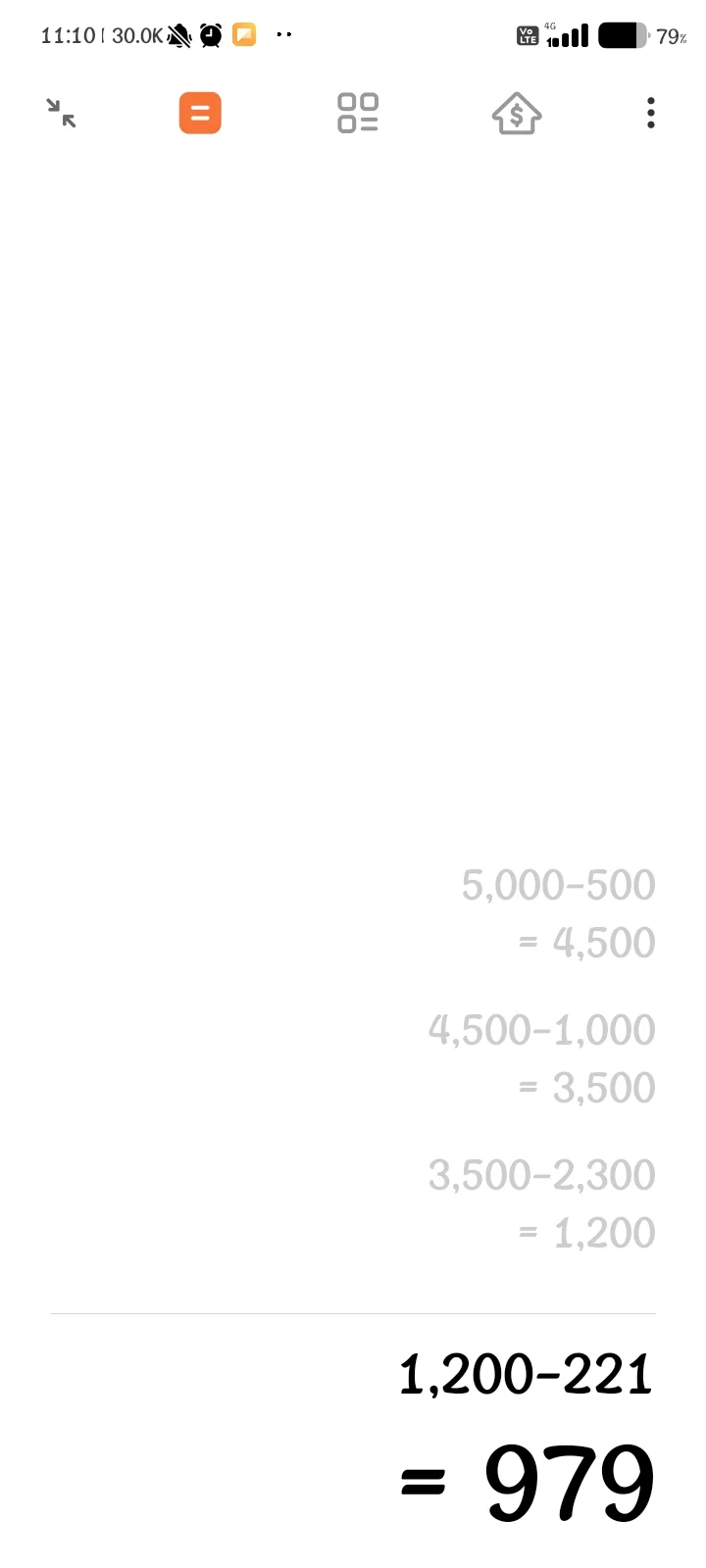
Task: Open the three-dot overflow menu
Action: pos(651,114)
